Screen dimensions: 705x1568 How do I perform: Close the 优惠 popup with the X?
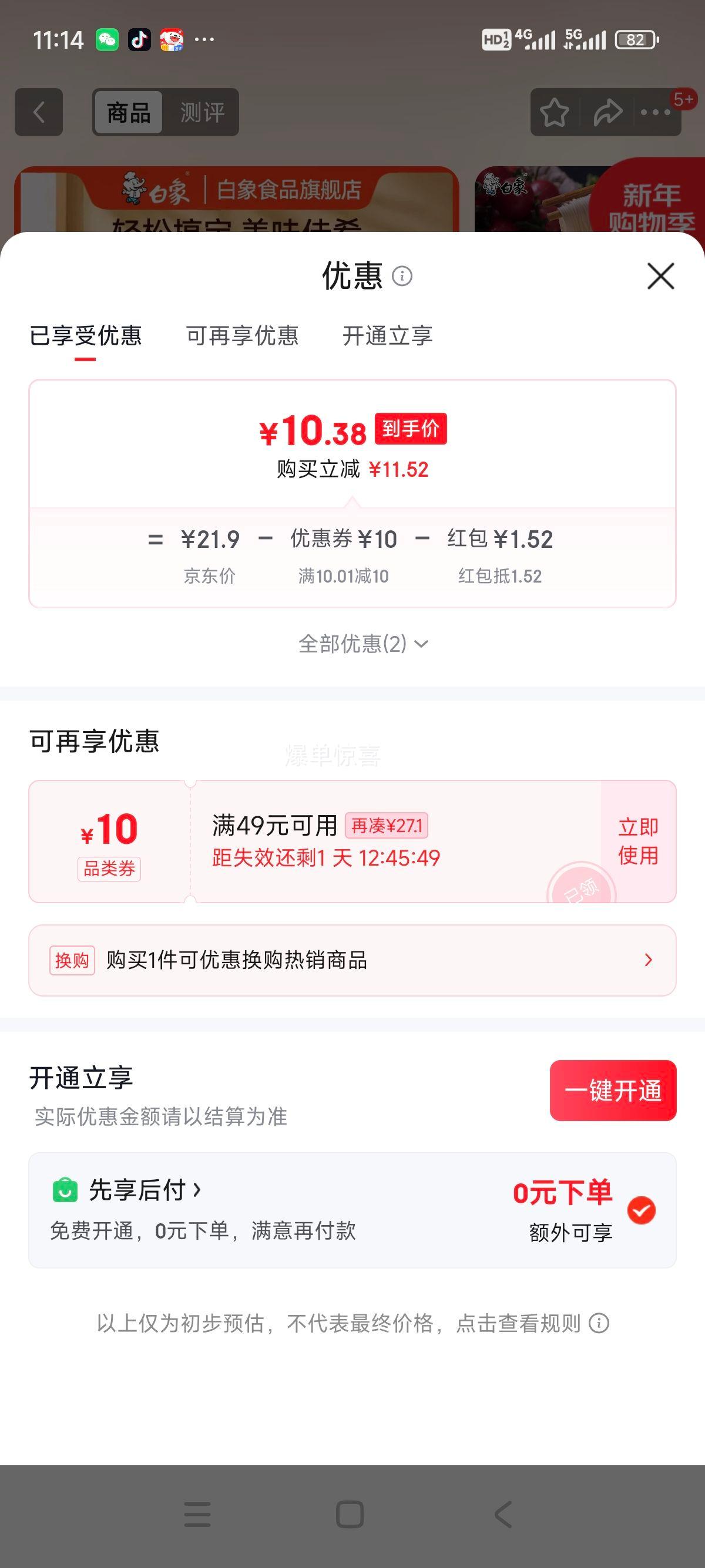(x=661, y=277)
